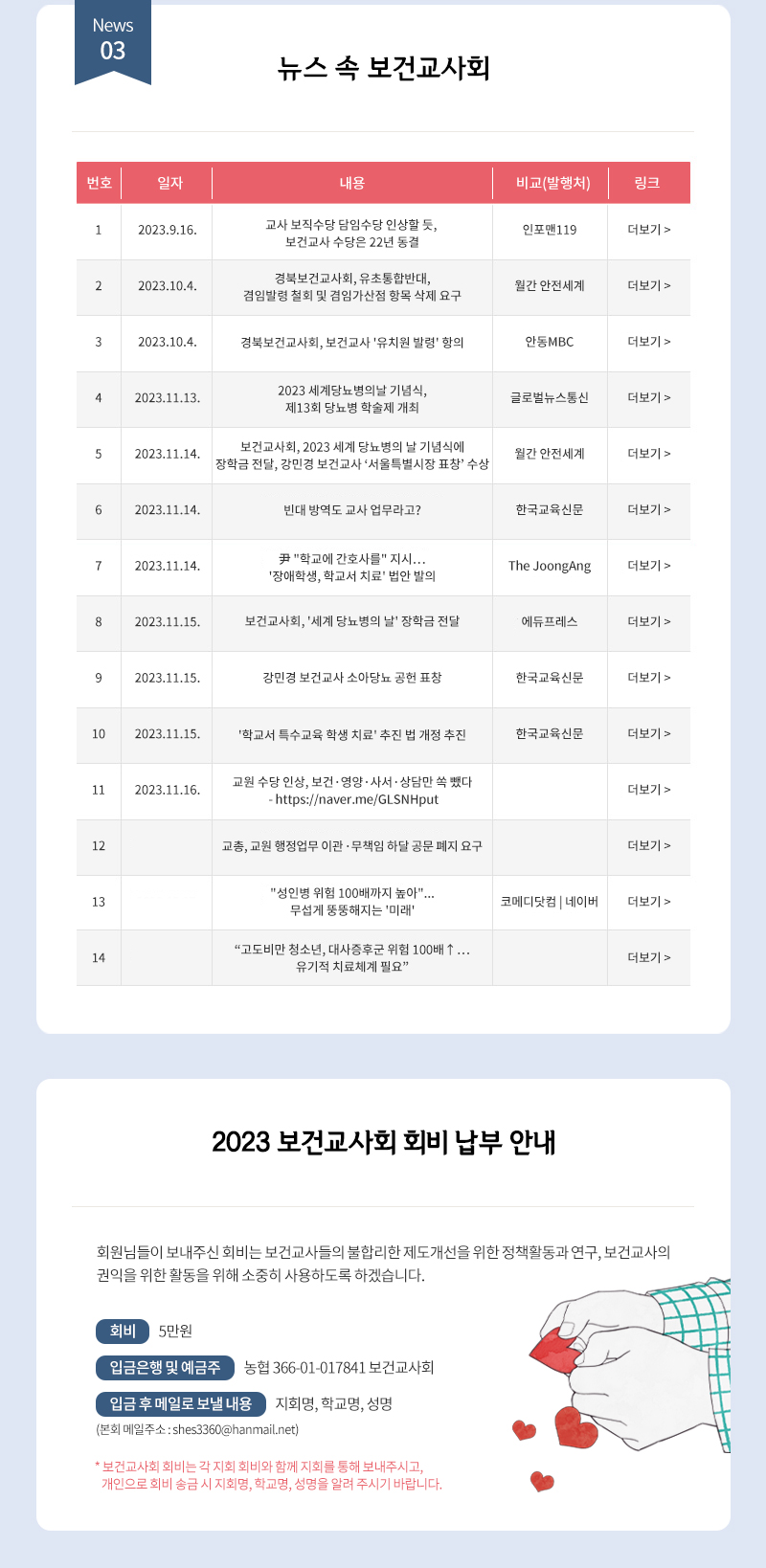View more on the 글로벌뉴스통신 article
Viewport: 766px width, 1568px height.
tap(648, 397)
